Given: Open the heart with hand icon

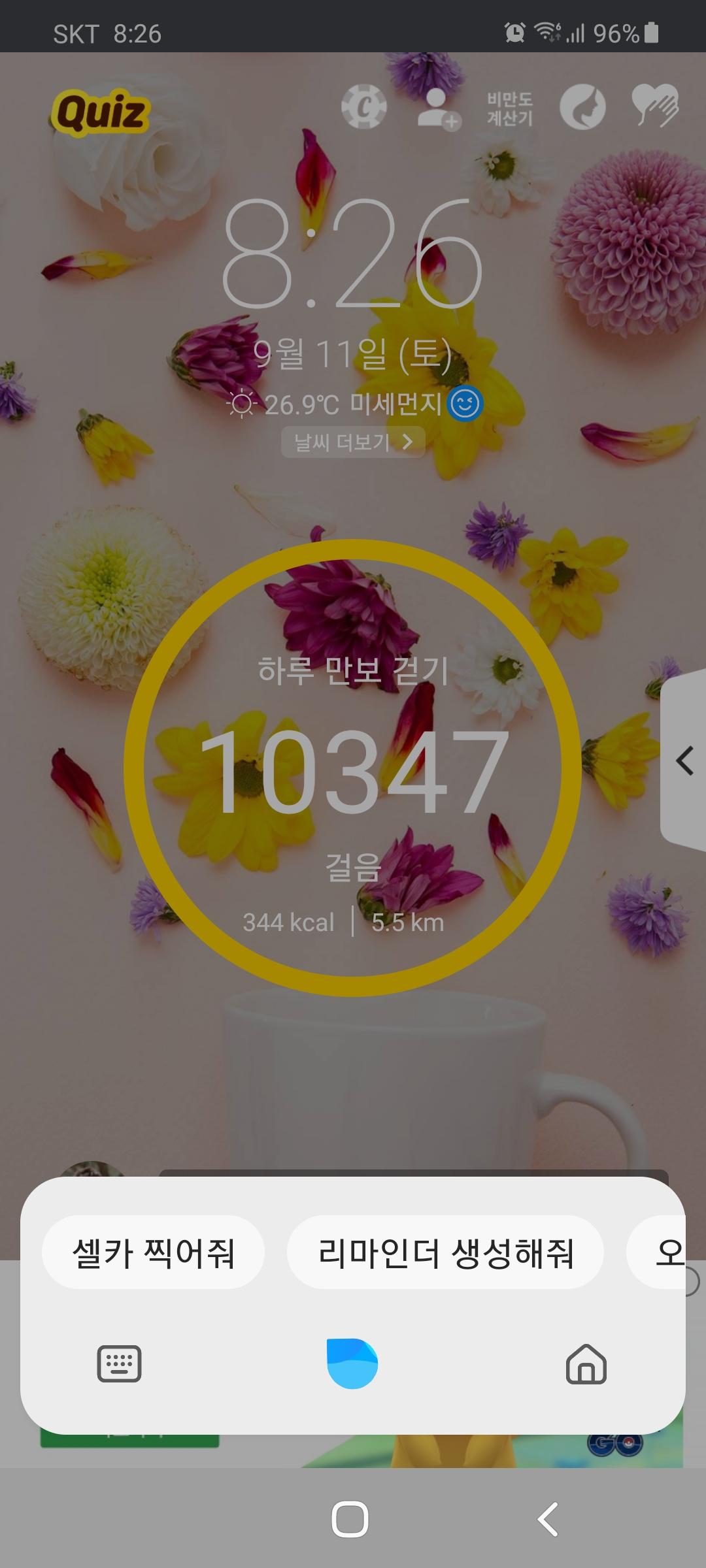Looking at the screenshot, I should point(655,106).
